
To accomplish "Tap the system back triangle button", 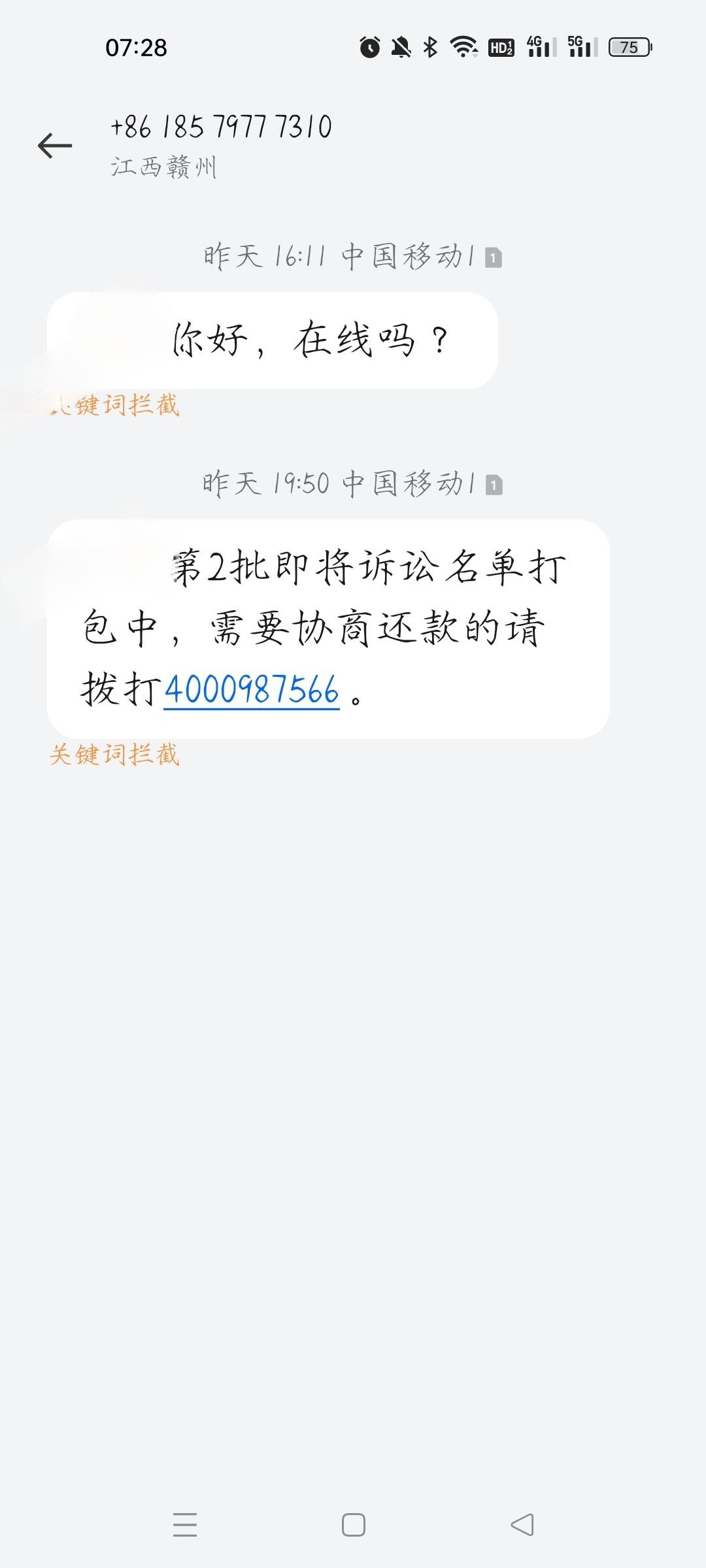I will (x=522, y=1525).
